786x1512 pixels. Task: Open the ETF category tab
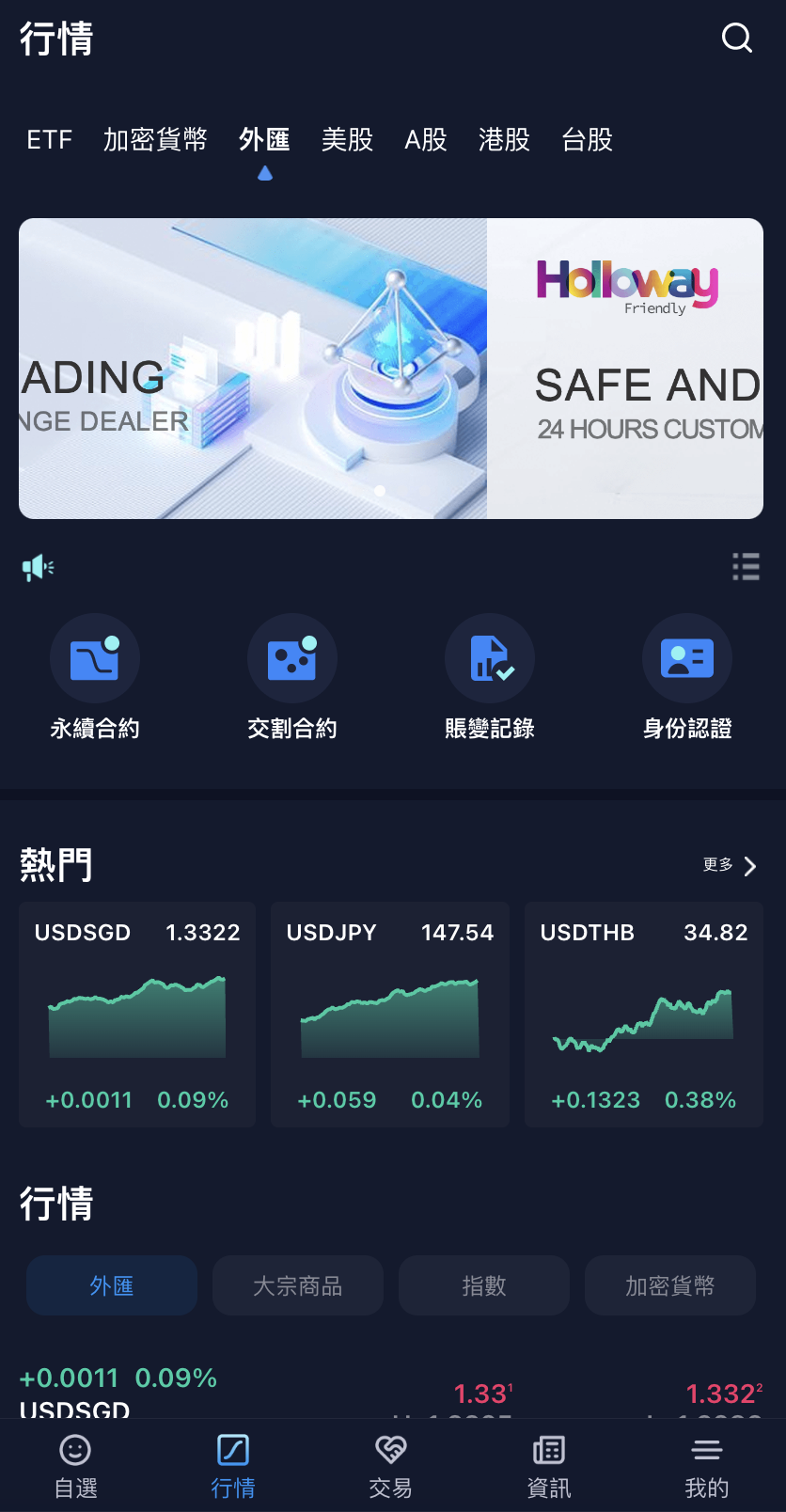[49, 139]
